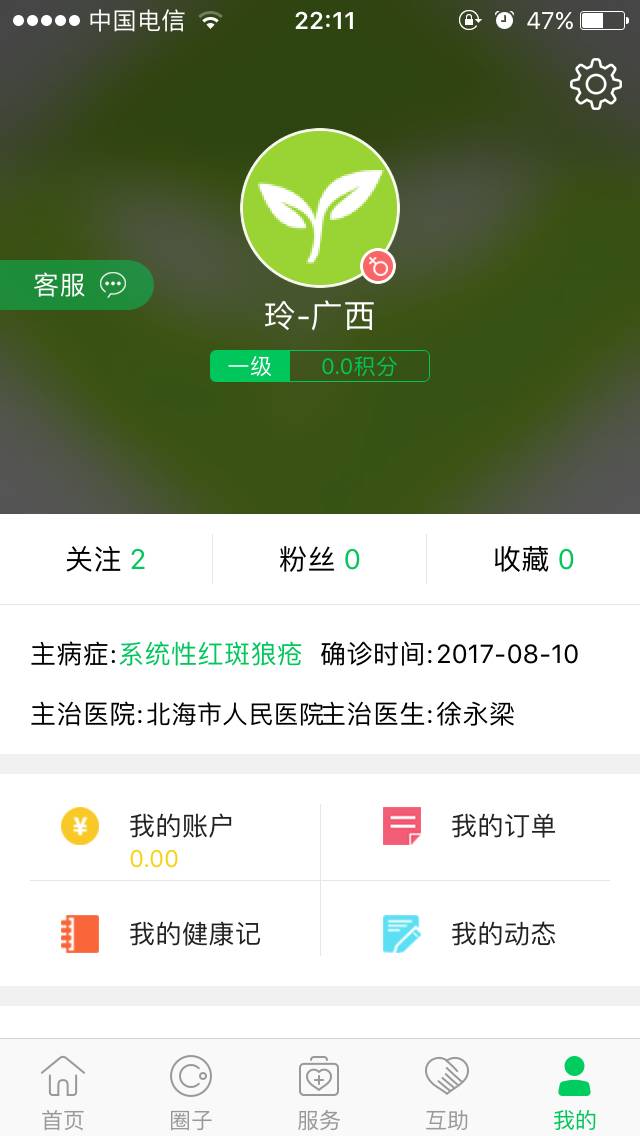The image size is (640, 1136).
Task: View the 关注 following list
Action: pos(106,559)
